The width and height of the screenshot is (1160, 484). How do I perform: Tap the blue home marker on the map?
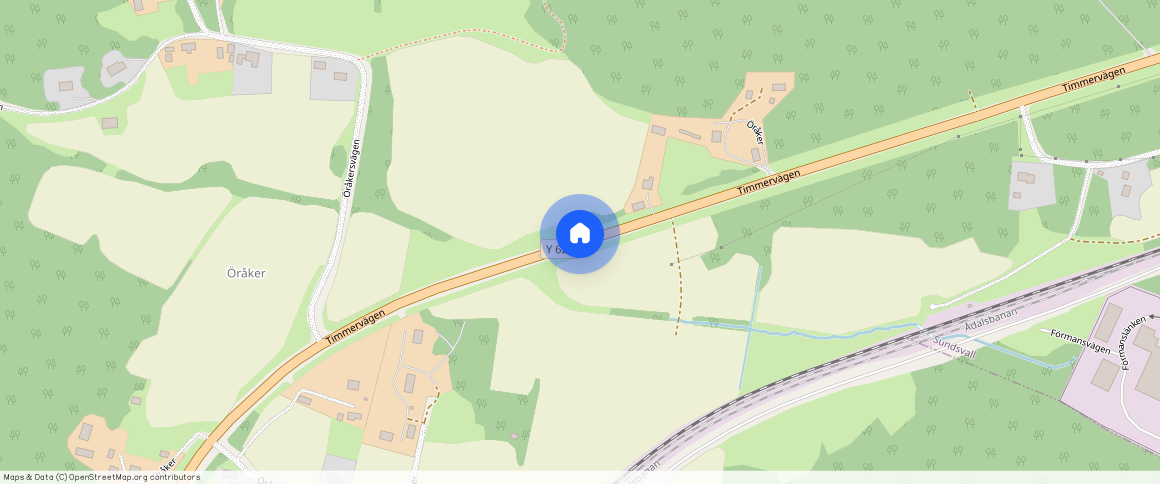coord(580,234)
